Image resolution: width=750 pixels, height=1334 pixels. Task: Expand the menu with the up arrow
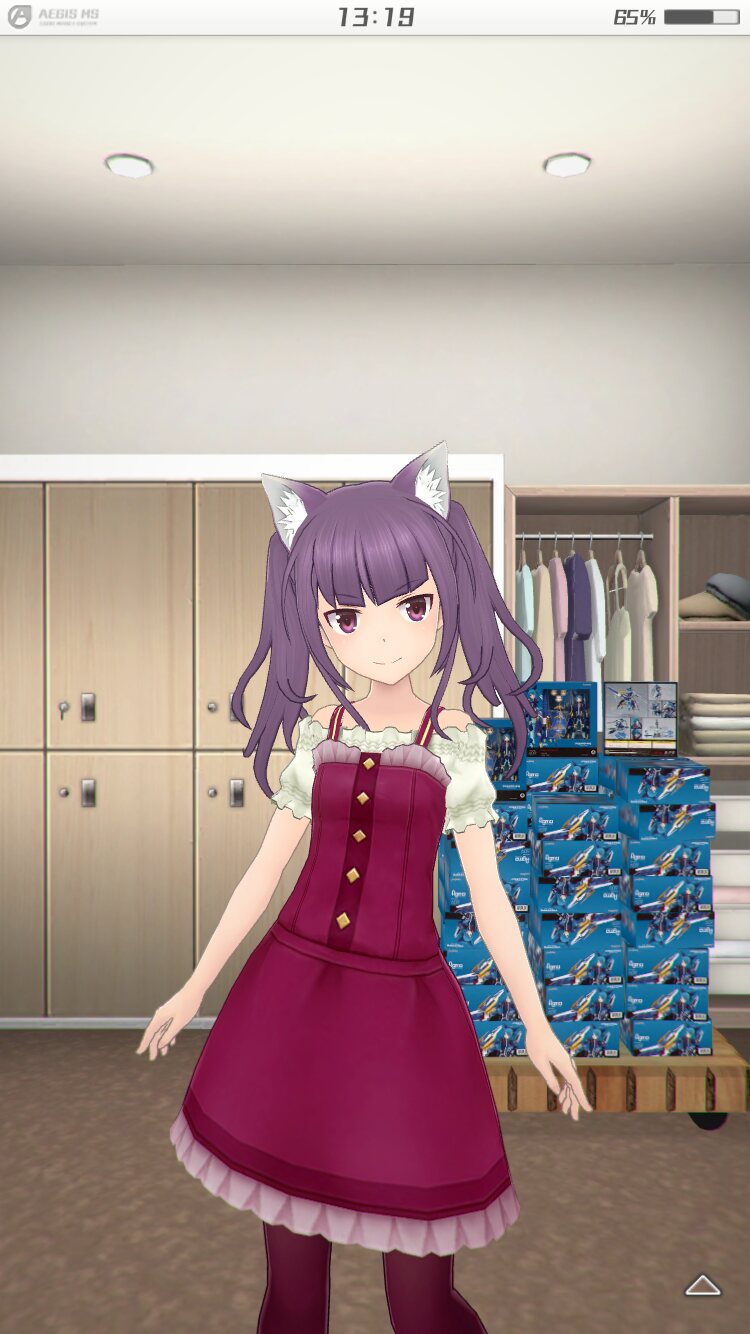[703, 1285]
